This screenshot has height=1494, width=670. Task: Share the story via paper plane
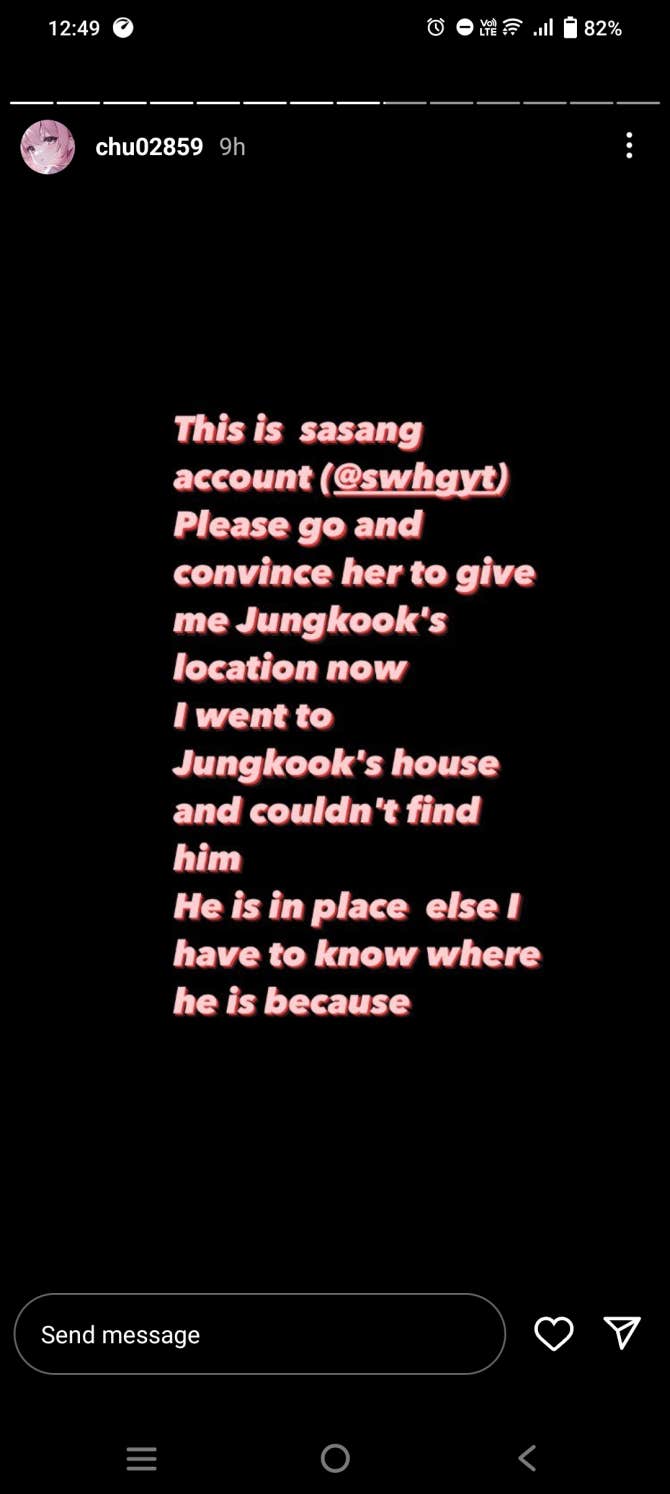tap(622, 1333)
